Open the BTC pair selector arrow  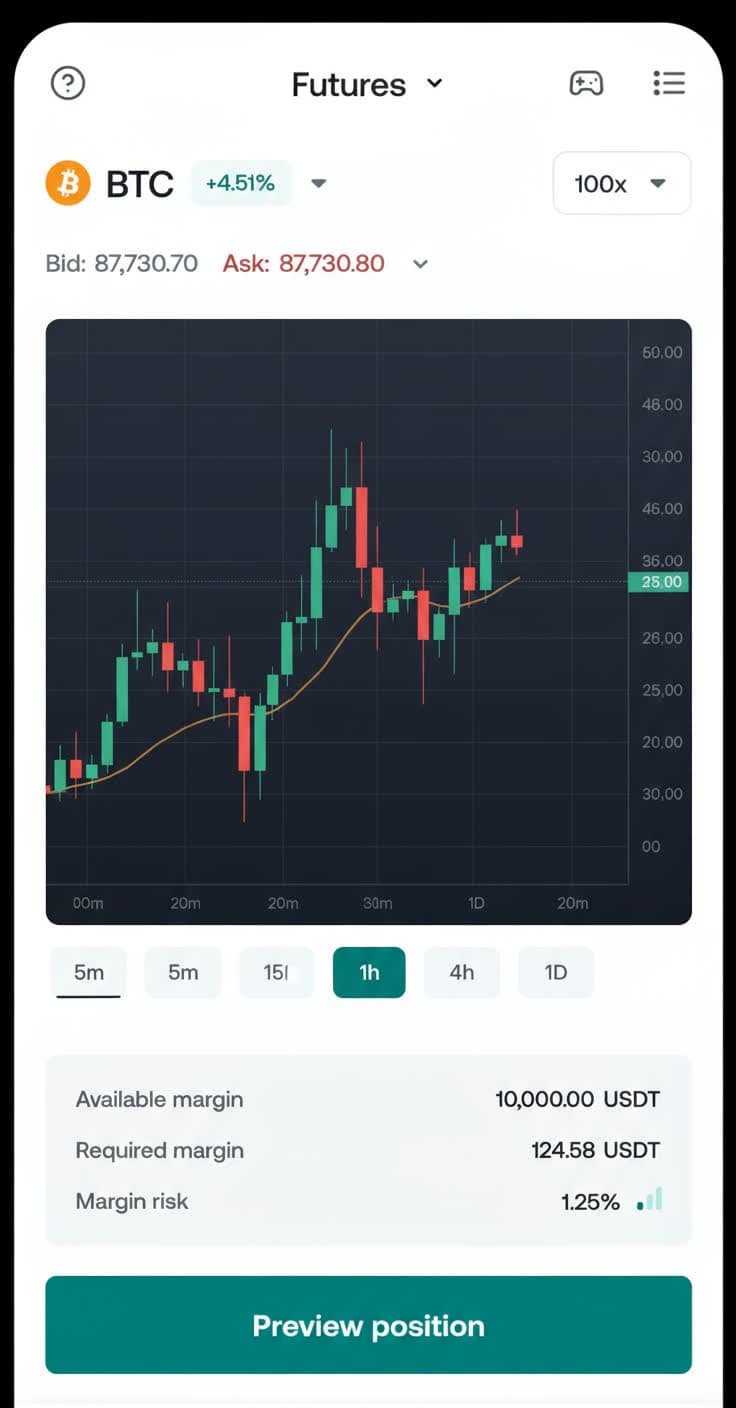click(x=318, y=183)
